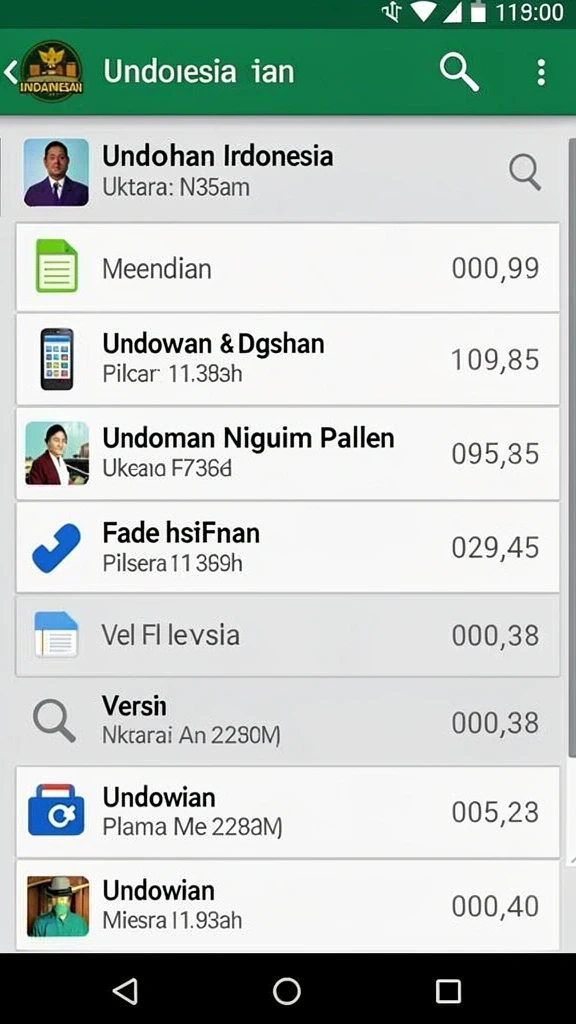576x1024 pixels.
Task: Open search in the green app bar
Action: (x=459, y=72)
